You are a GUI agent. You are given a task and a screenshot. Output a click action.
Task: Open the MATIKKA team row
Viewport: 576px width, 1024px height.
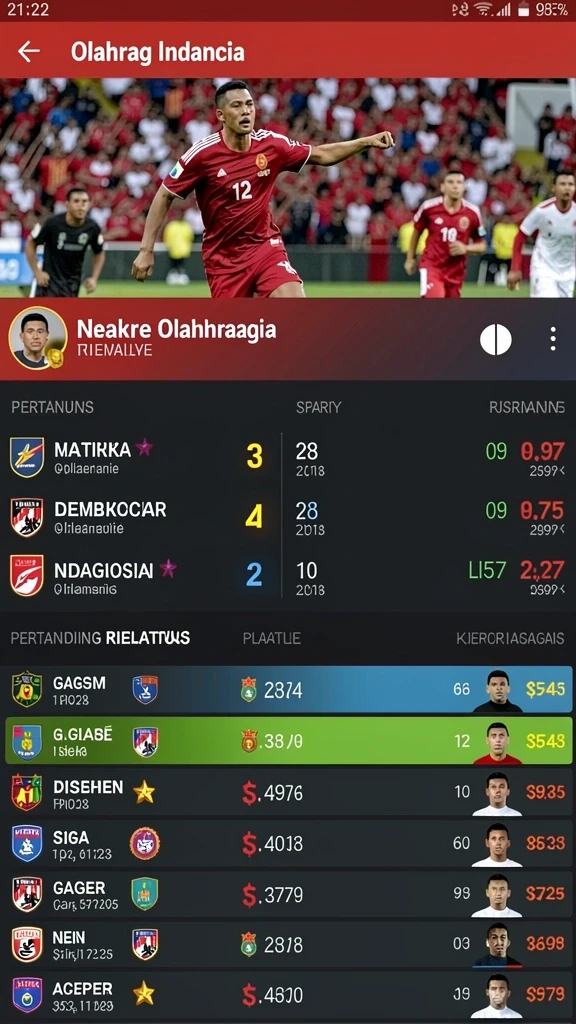tap(288, 457)
